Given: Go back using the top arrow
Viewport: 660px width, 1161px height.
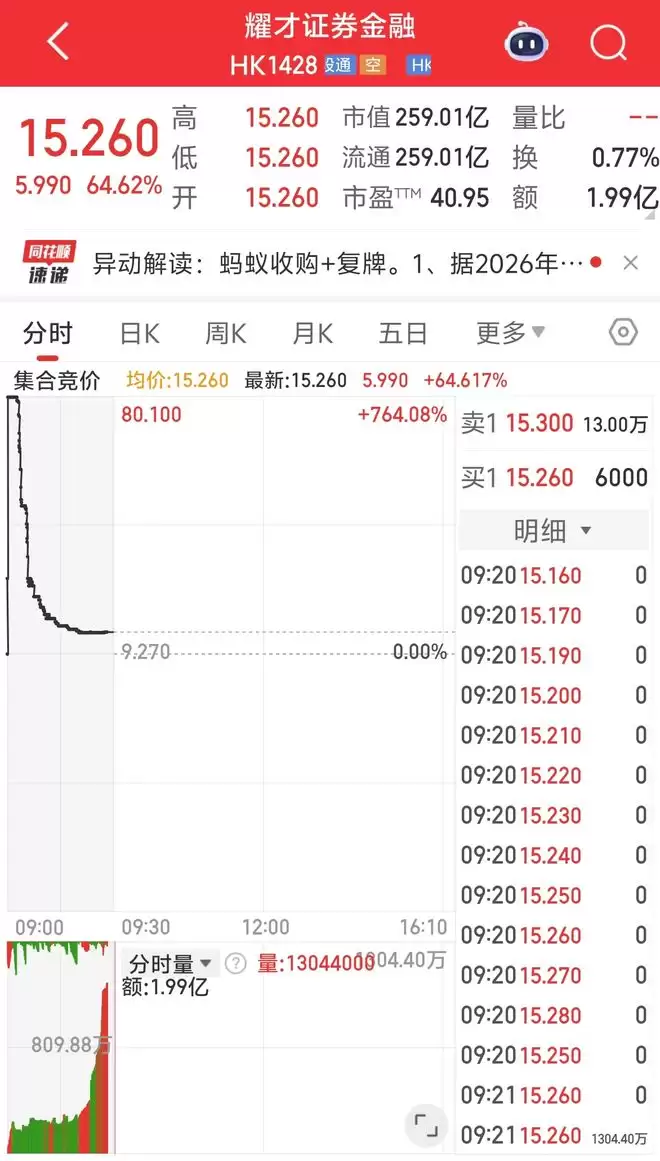Looking at the screenshot, I should [58, 42].
